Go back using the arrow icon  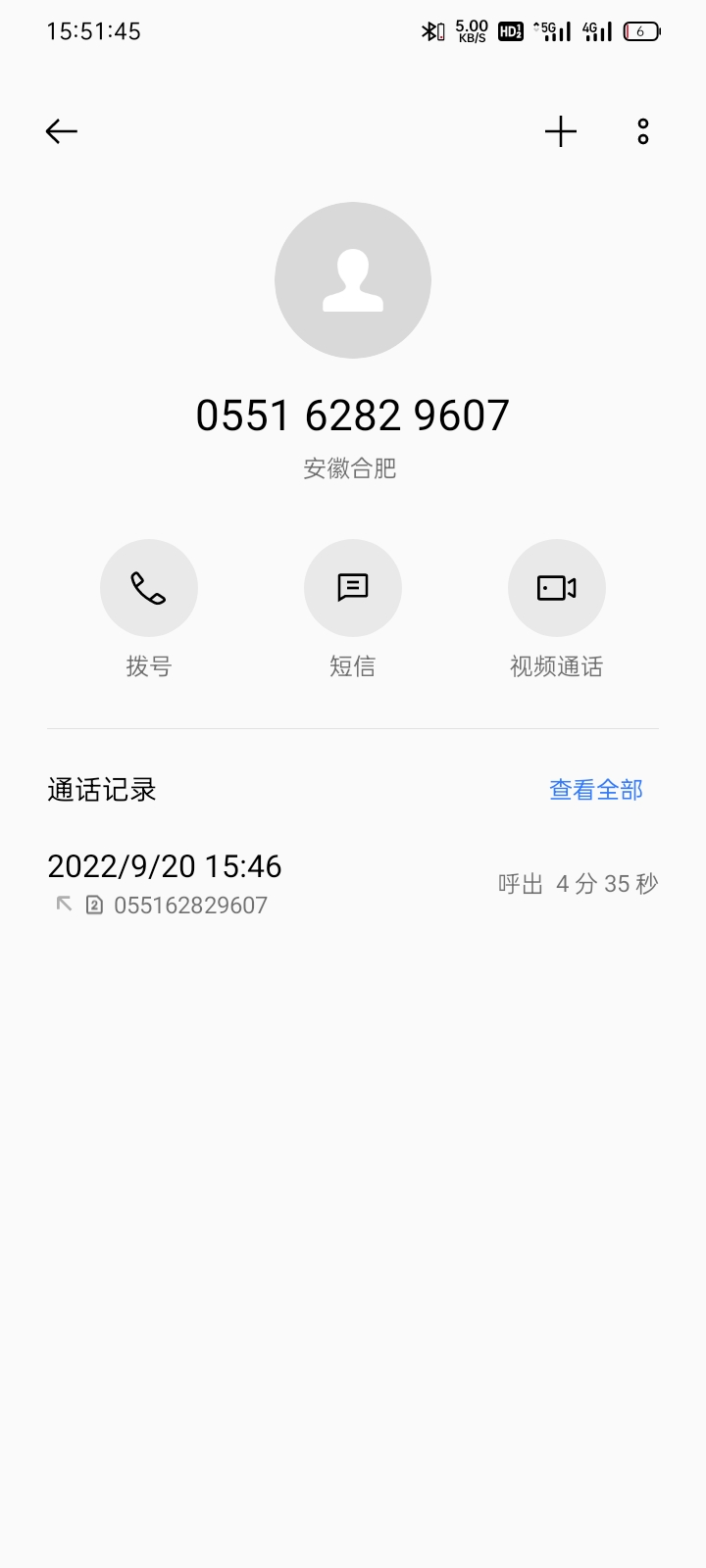[x=61, y=131]
